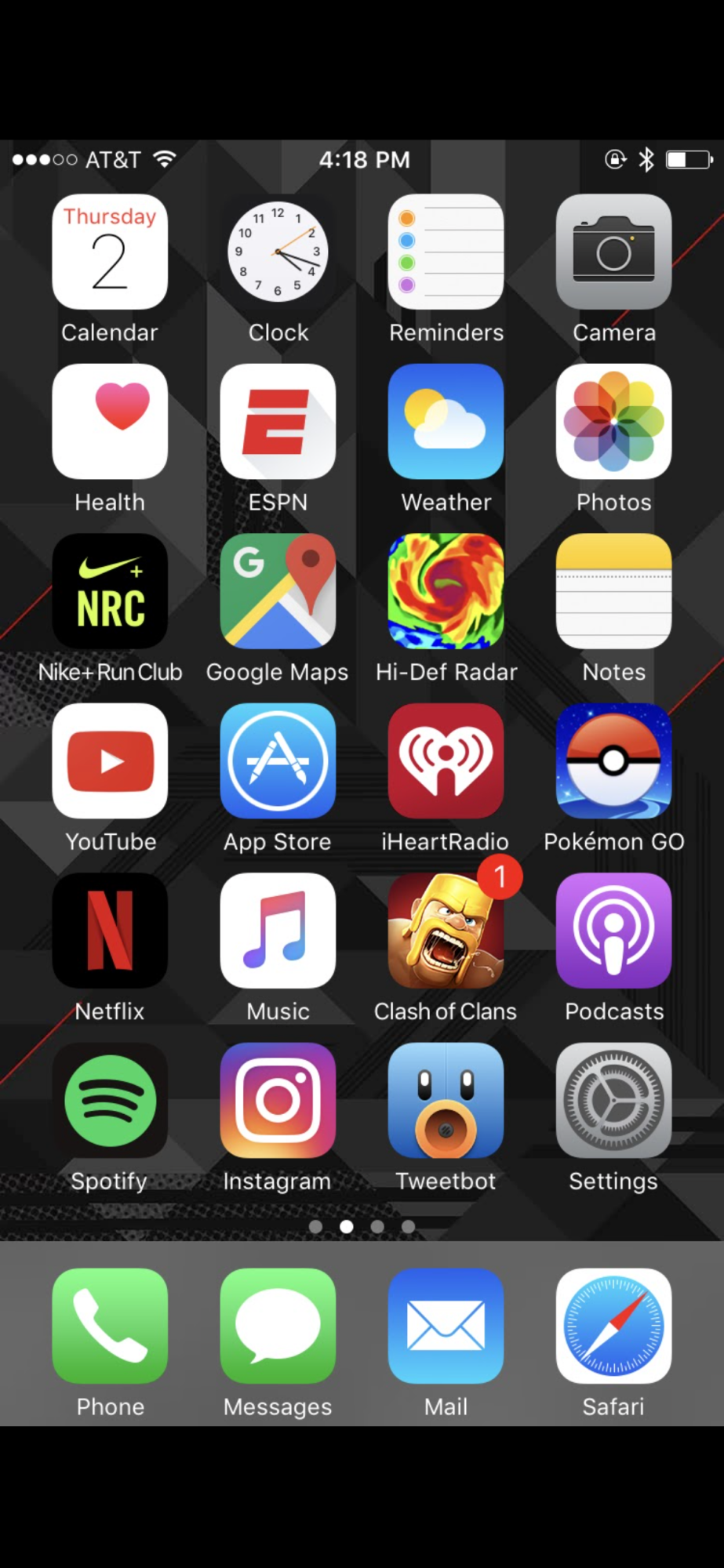Check the Weather app
This screenshot has width=724, height=1568.
tap(446, 421)
